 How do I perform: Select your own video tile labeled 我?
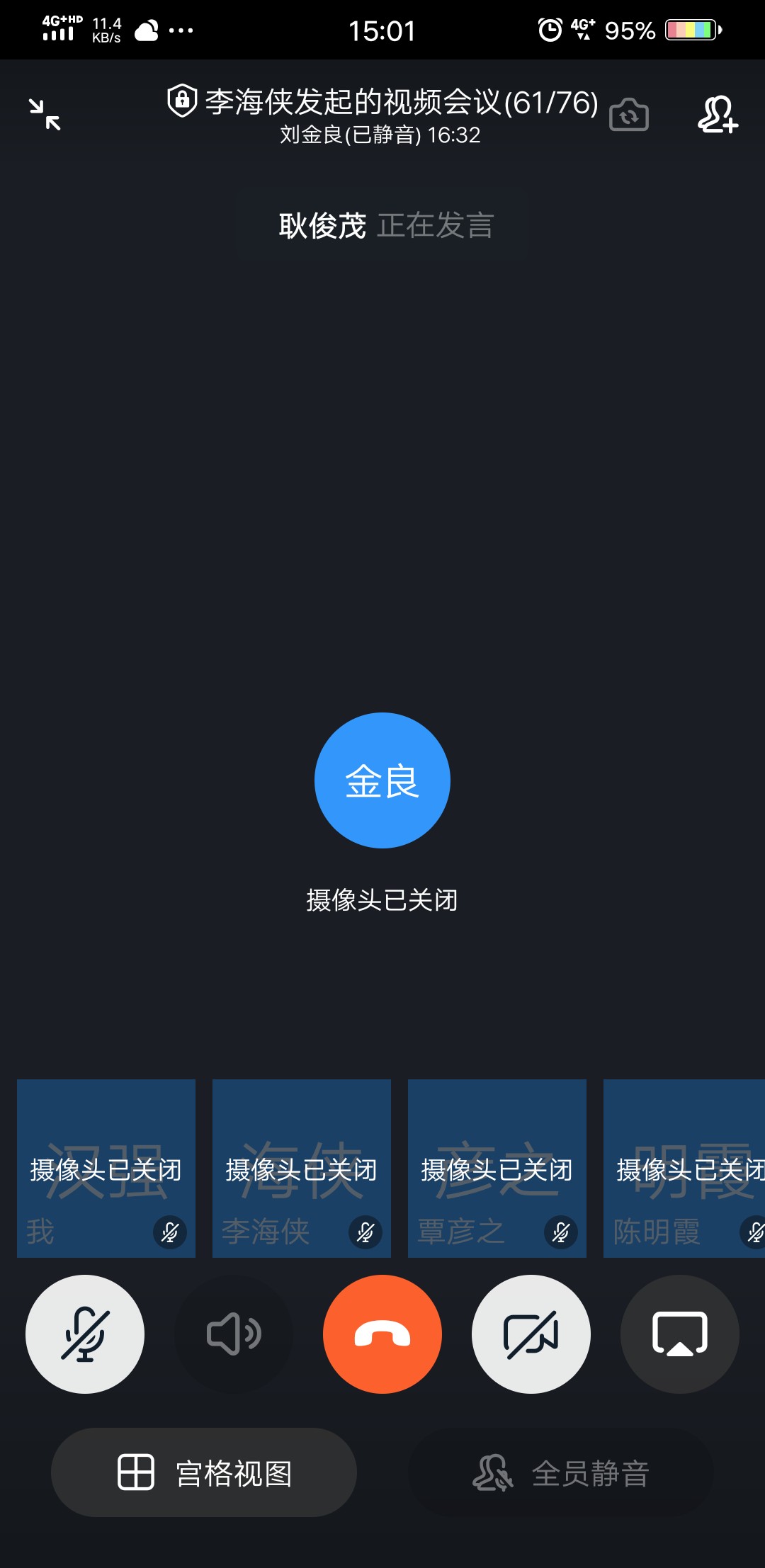click(106, 1168)
